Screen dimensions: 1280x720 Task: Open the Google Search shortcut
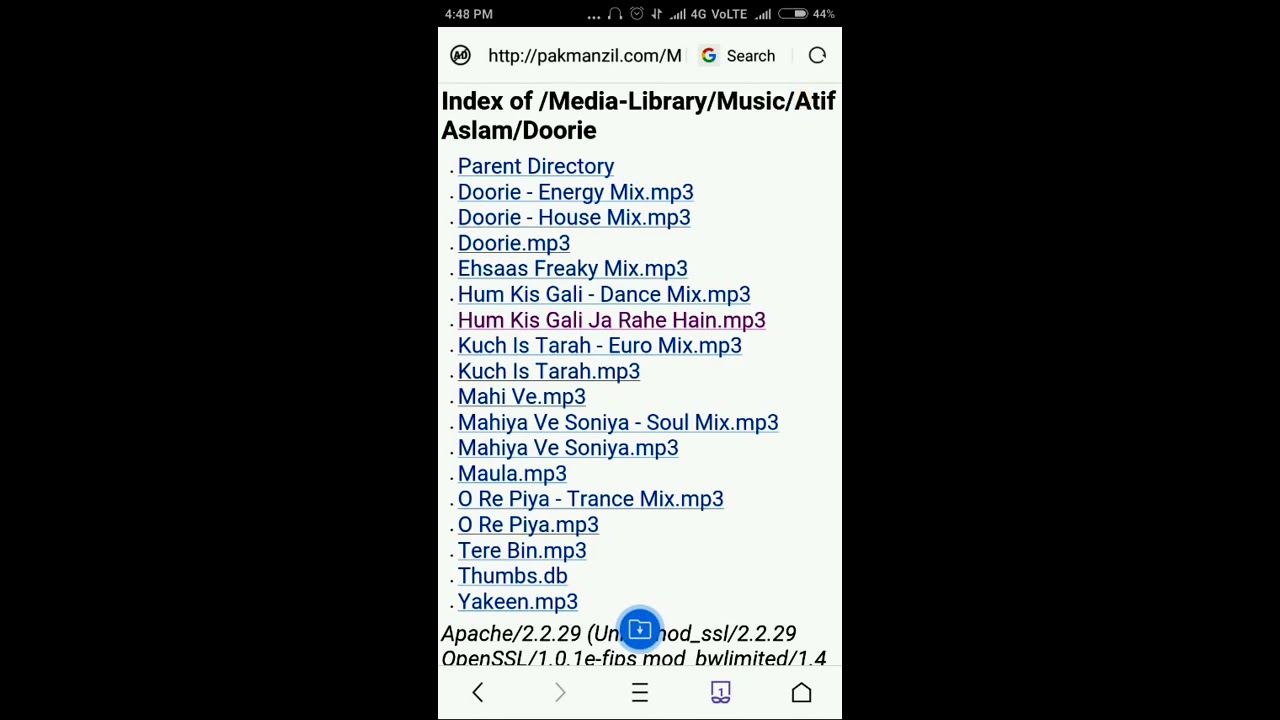click(x=738, y=56)
